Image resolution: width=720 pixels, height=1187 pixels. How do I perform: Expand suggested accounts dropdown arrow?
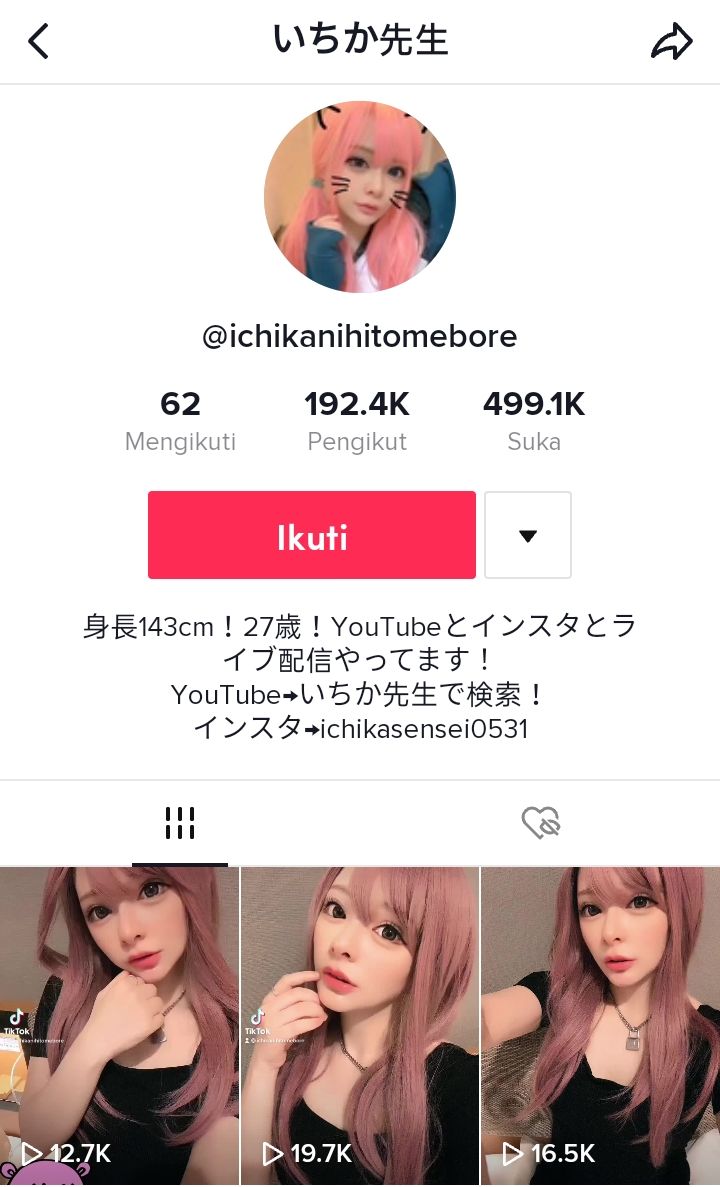click(x=528, y=535)
